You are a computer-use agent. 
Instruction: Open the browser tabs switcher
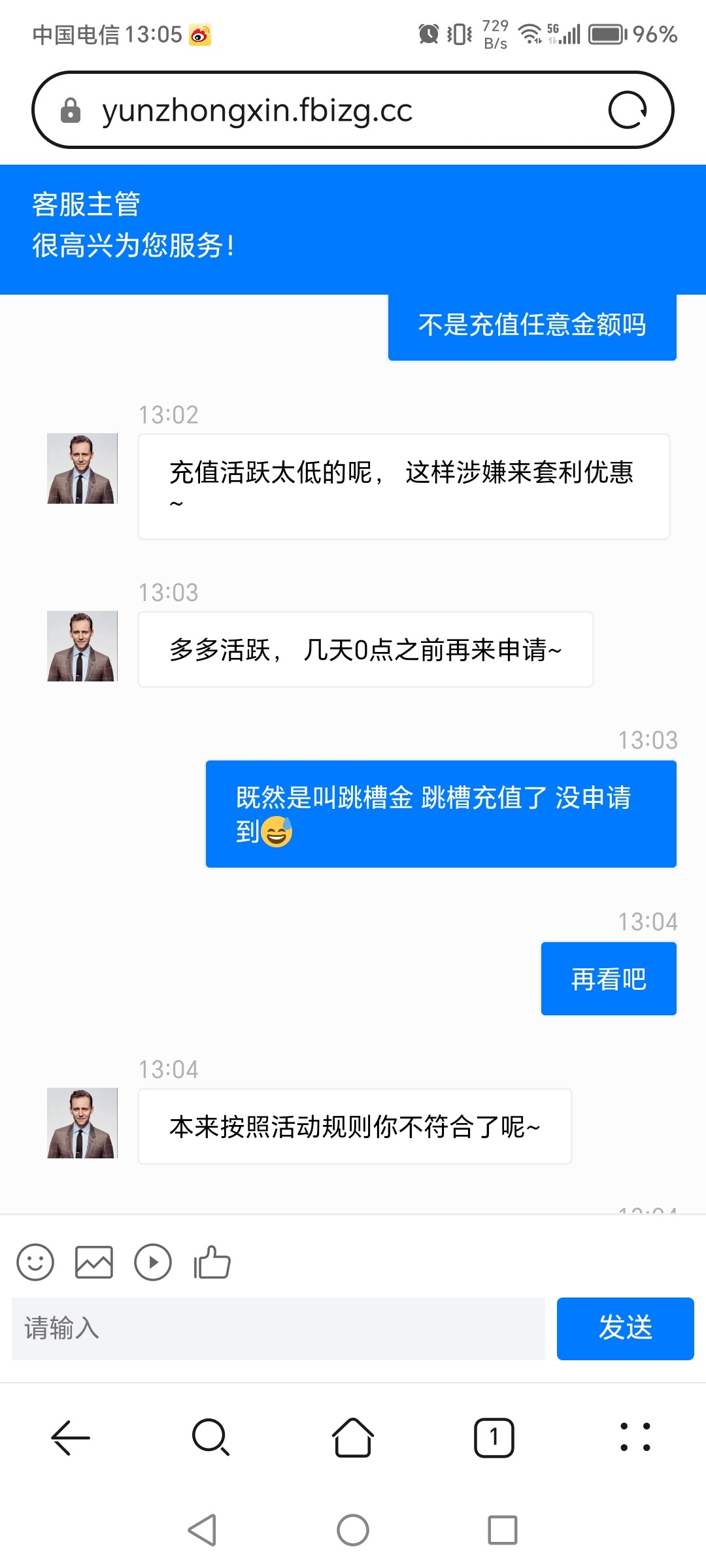point(494,1438)
